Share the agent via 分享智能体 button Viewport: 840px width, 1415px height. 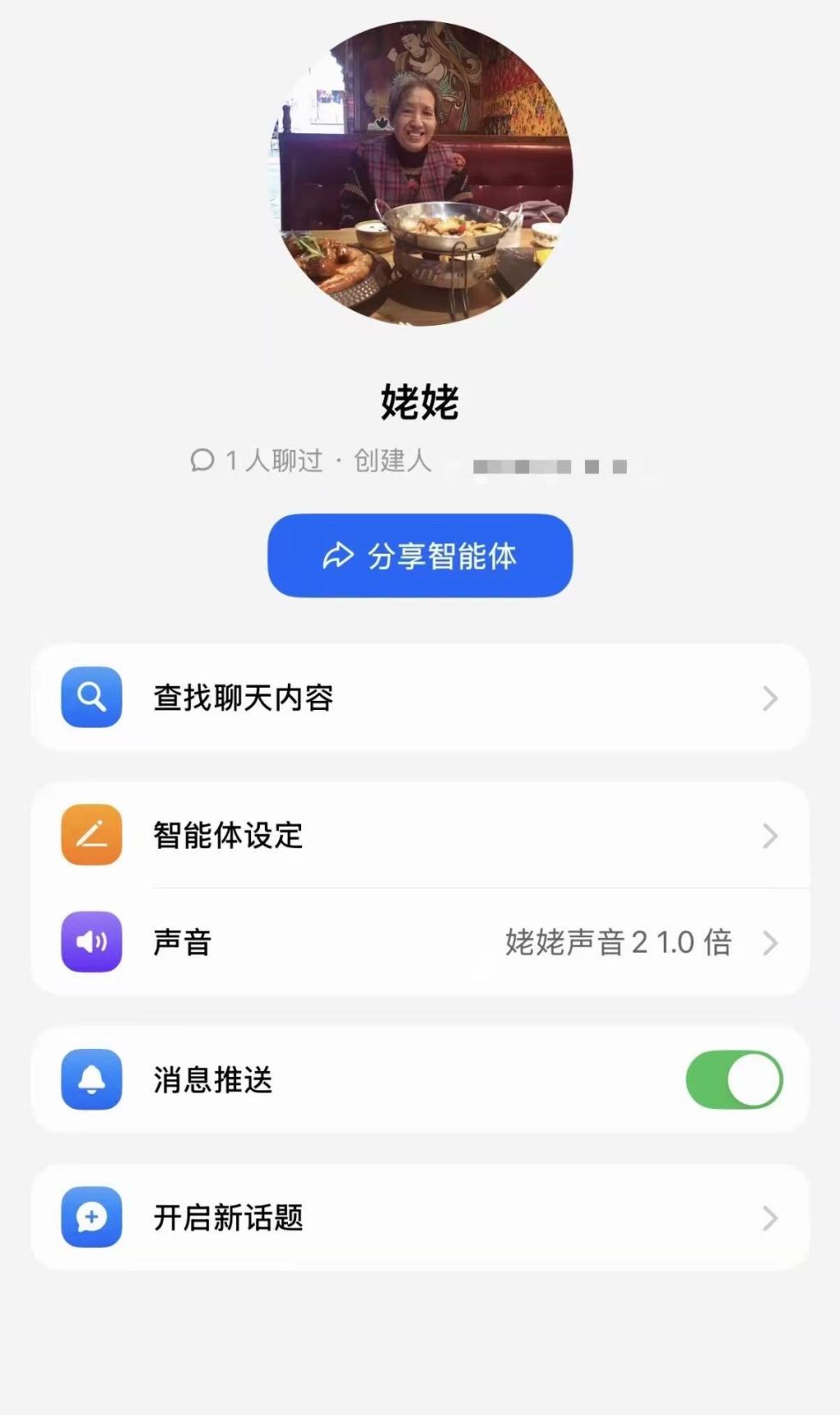(x=420, y=556)
